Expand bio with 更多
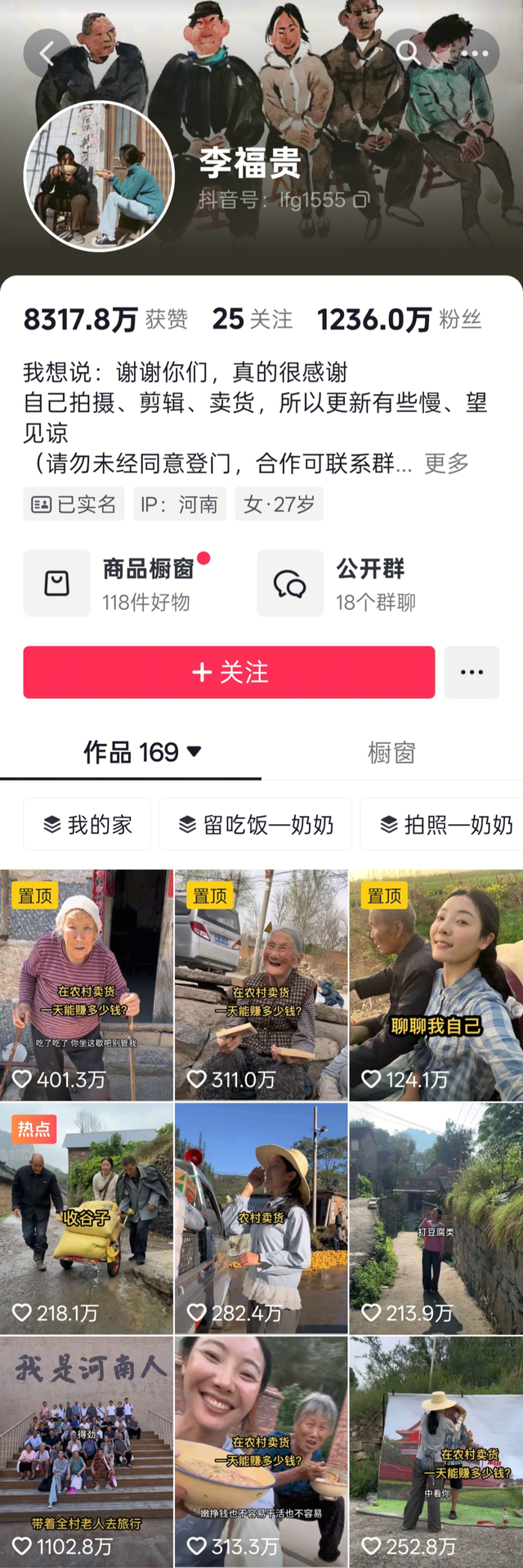The width and height of the screenshot is (523, 1568). pos(446,464)
